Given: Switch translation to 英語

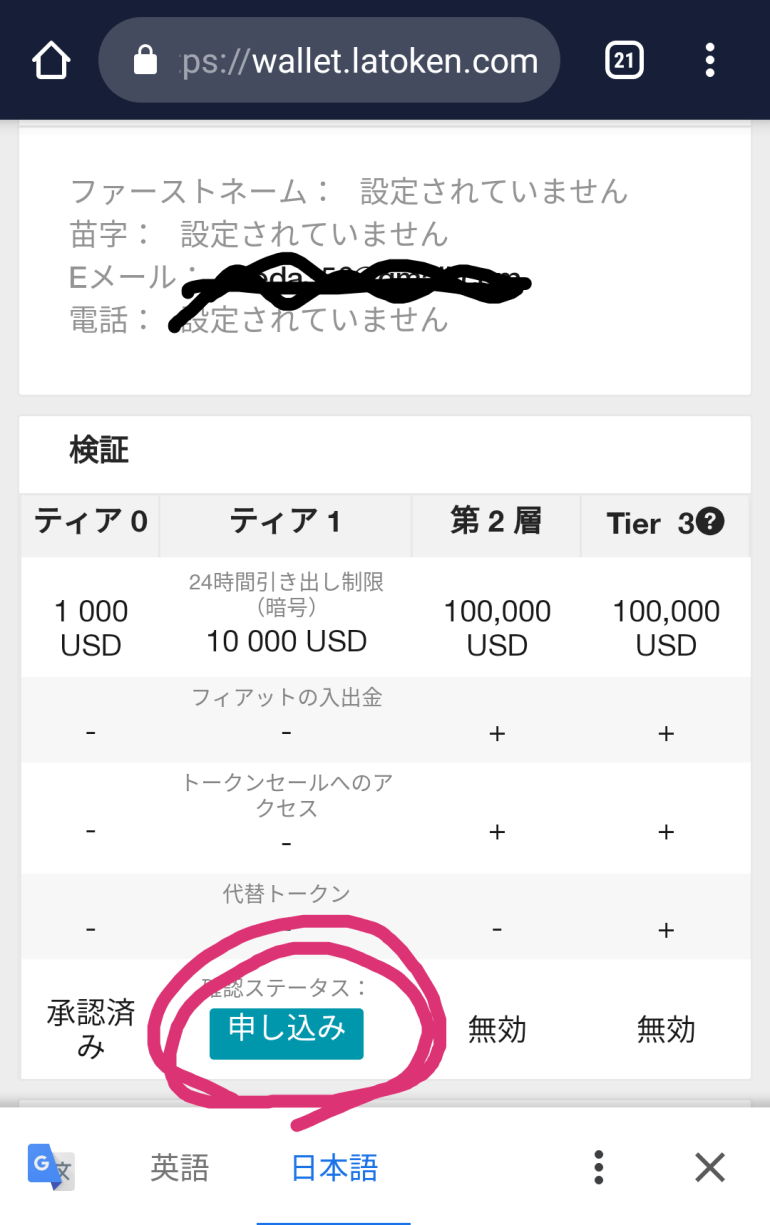Looking at the screenshot, I should coord(180,1167).
